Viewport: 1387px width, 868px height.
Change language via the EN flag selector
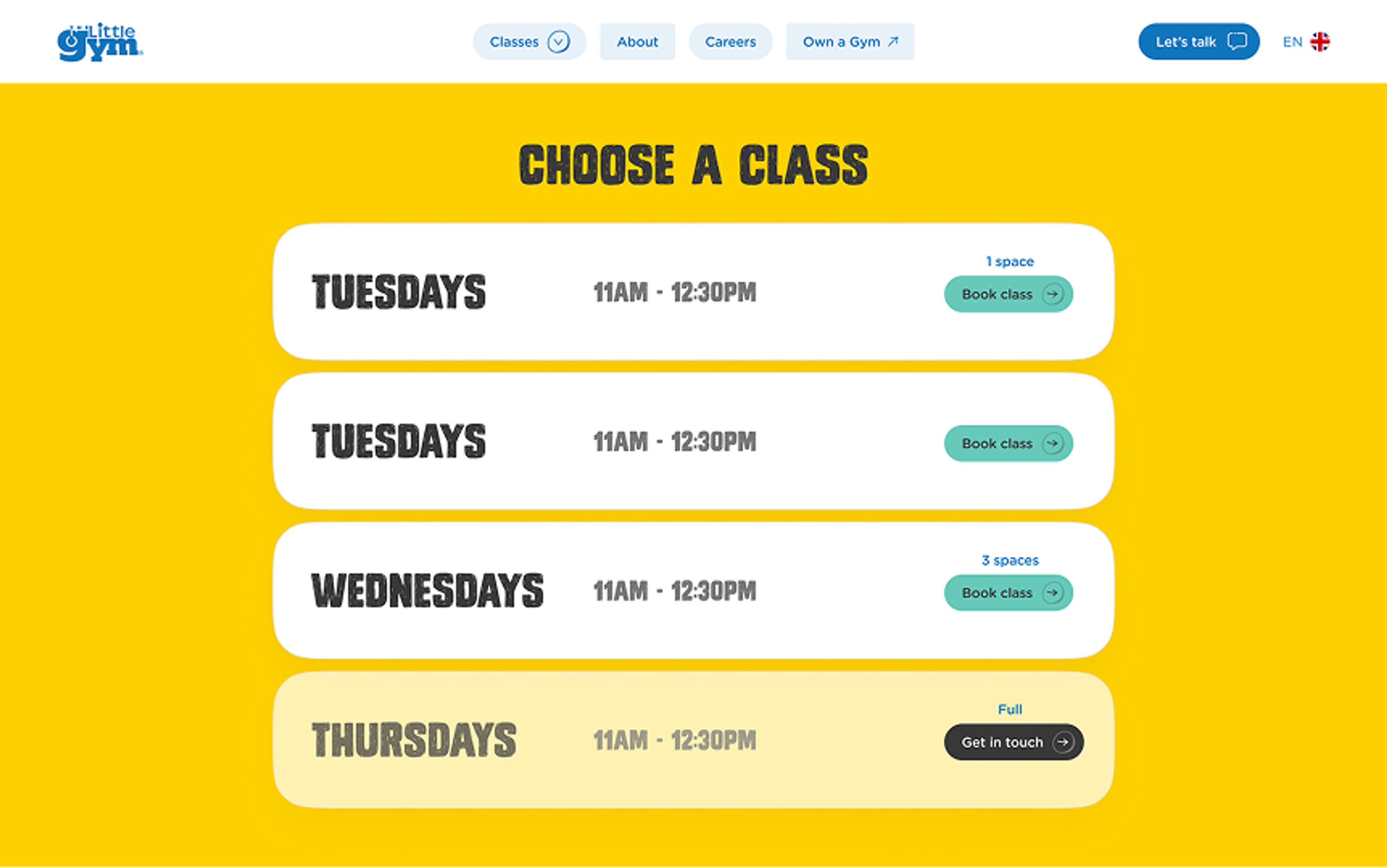tap(1306, 42)
